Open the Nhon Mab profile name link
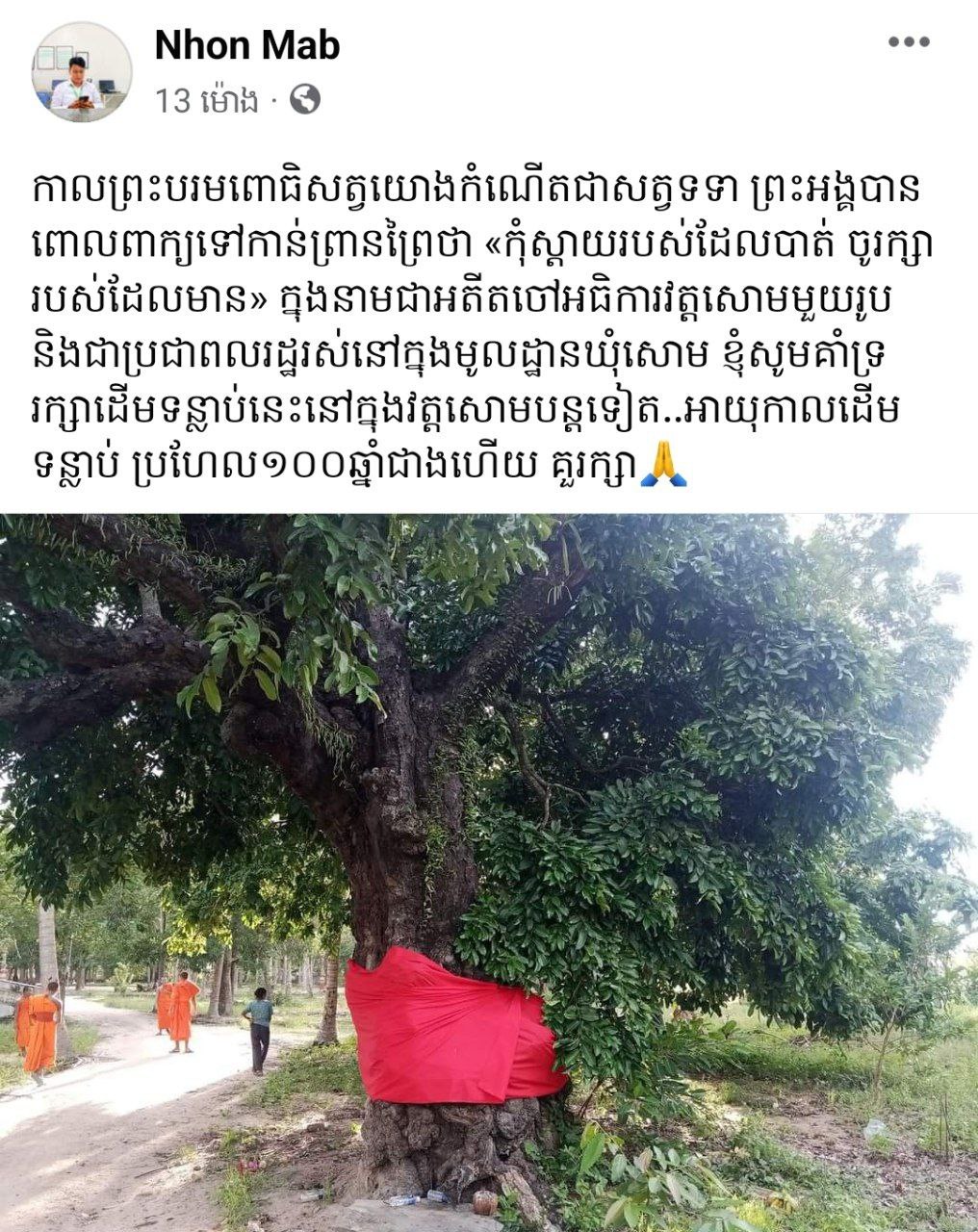Viewport: 978px width, 1232px height. [x=247, y=45]
